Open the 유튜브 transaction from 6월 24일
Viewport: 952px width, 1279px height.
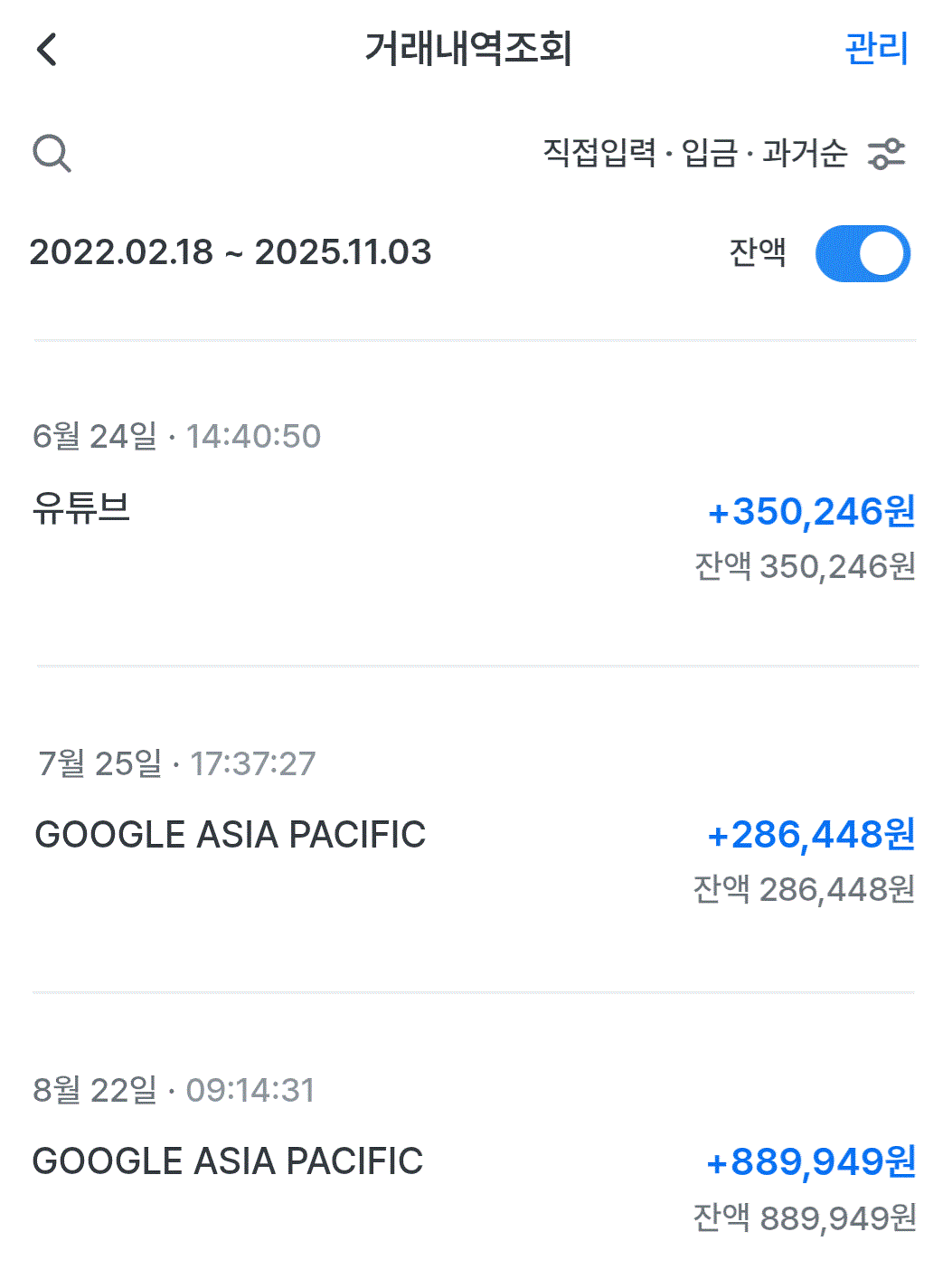476,504
